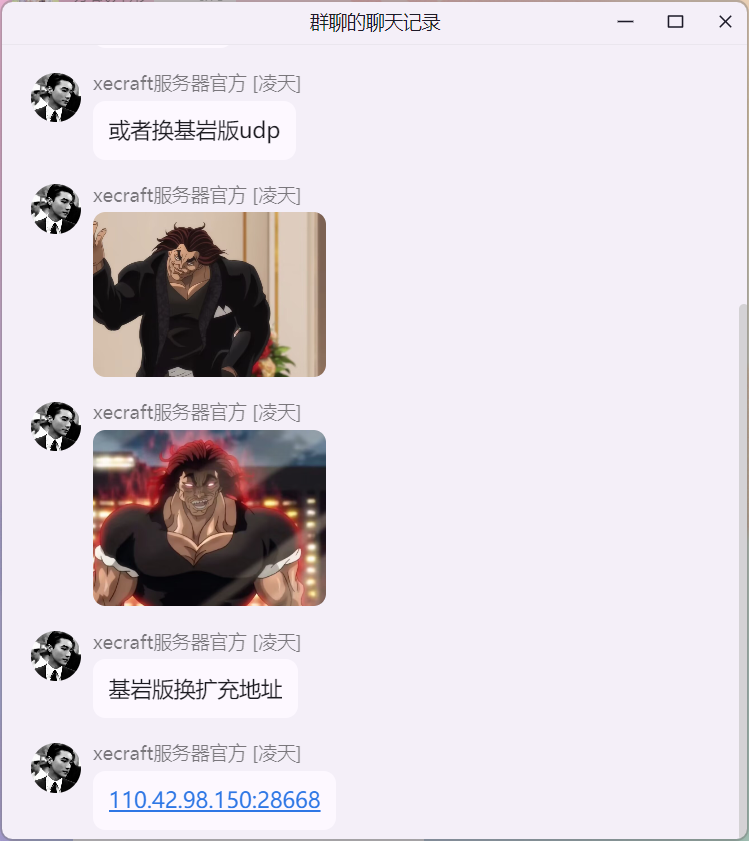Minimize the chat record window

(x=626, y=22)
